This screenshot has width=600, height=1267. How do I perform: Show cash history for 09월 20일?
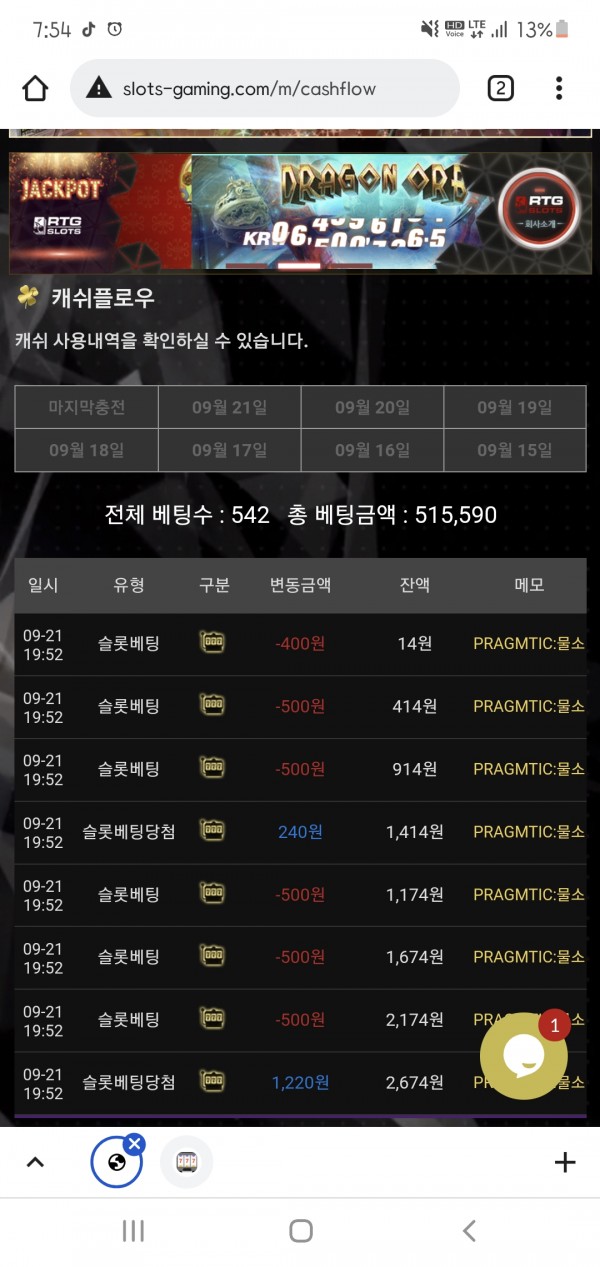(372, 407)
